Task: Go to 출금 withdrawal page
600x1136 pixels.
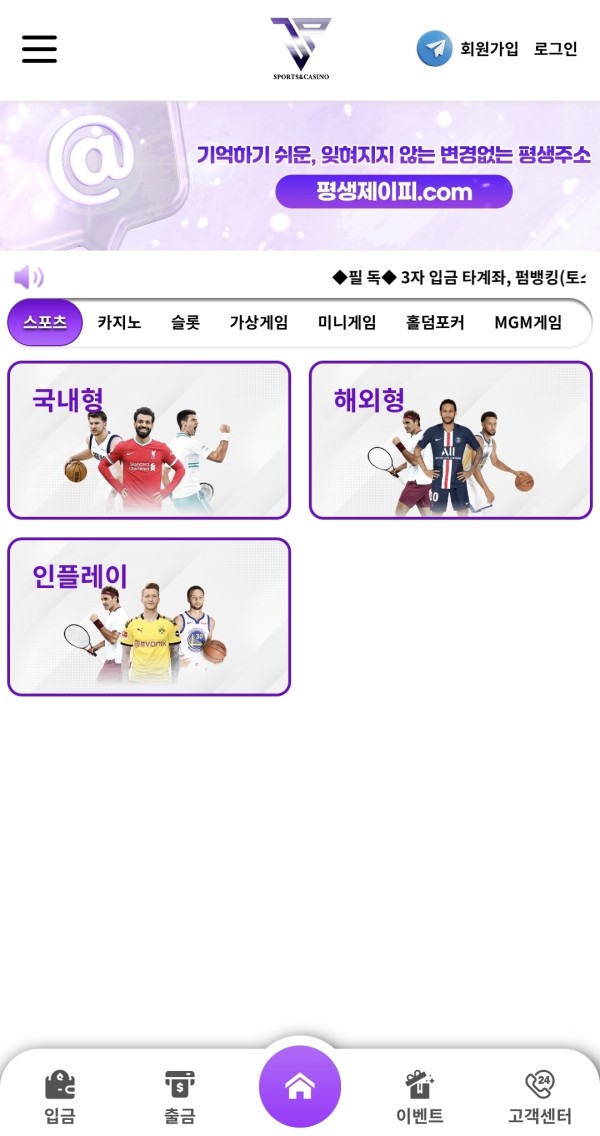Action: pyautogui.click(x=180, y=1097)
